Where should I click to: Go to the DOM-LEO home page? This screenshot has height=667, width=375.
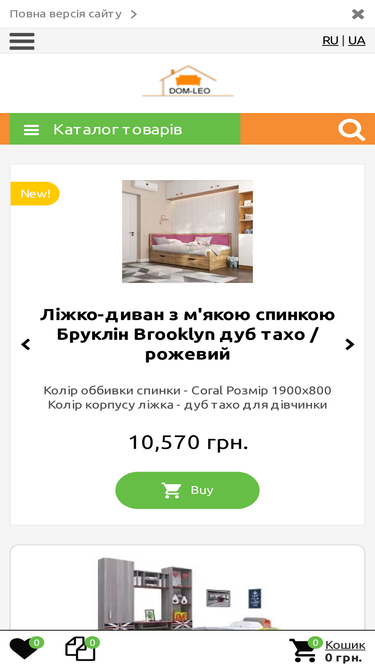pos(188,81)
